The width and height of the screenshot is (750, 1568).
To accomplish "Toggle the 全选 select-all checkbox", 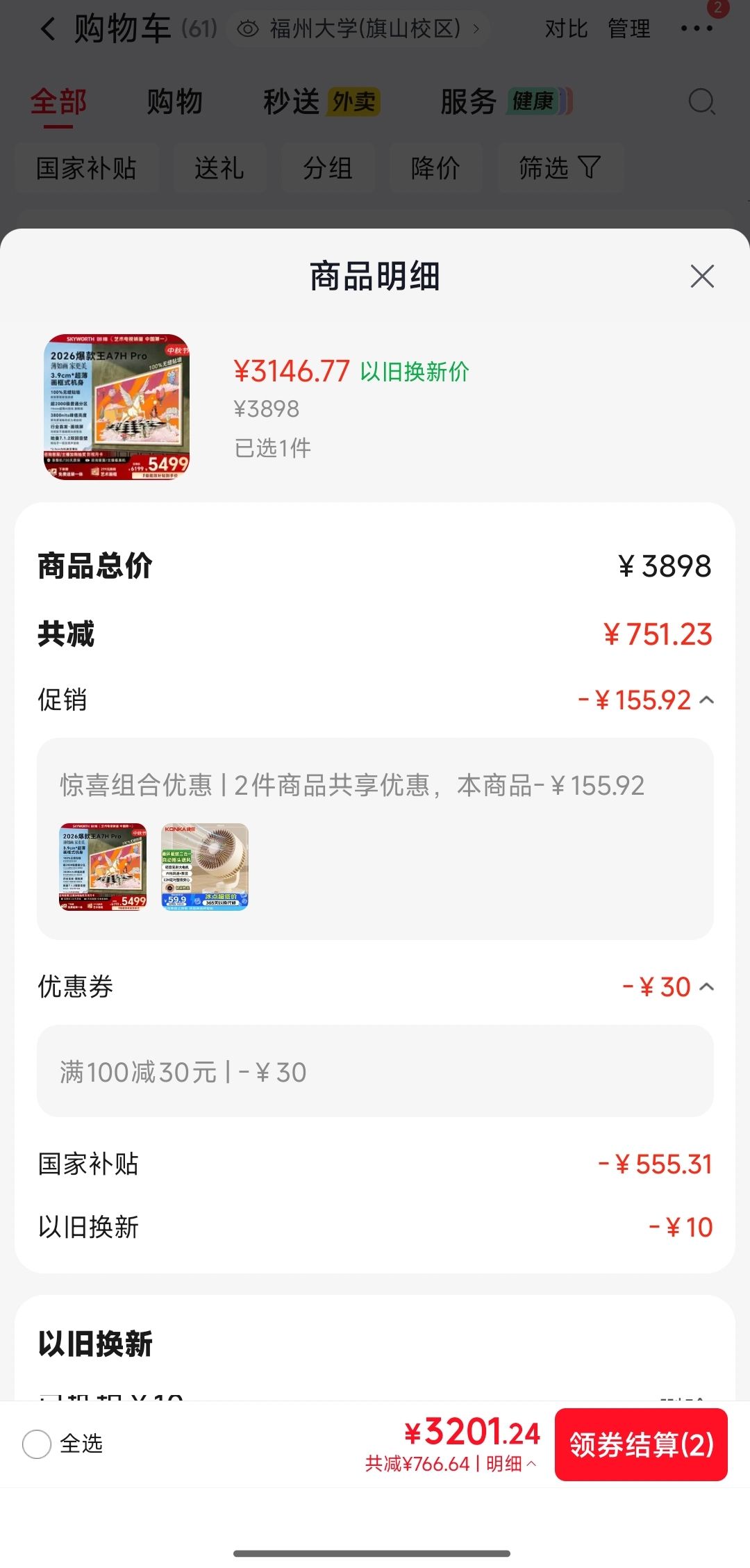I will (37, 1444).
